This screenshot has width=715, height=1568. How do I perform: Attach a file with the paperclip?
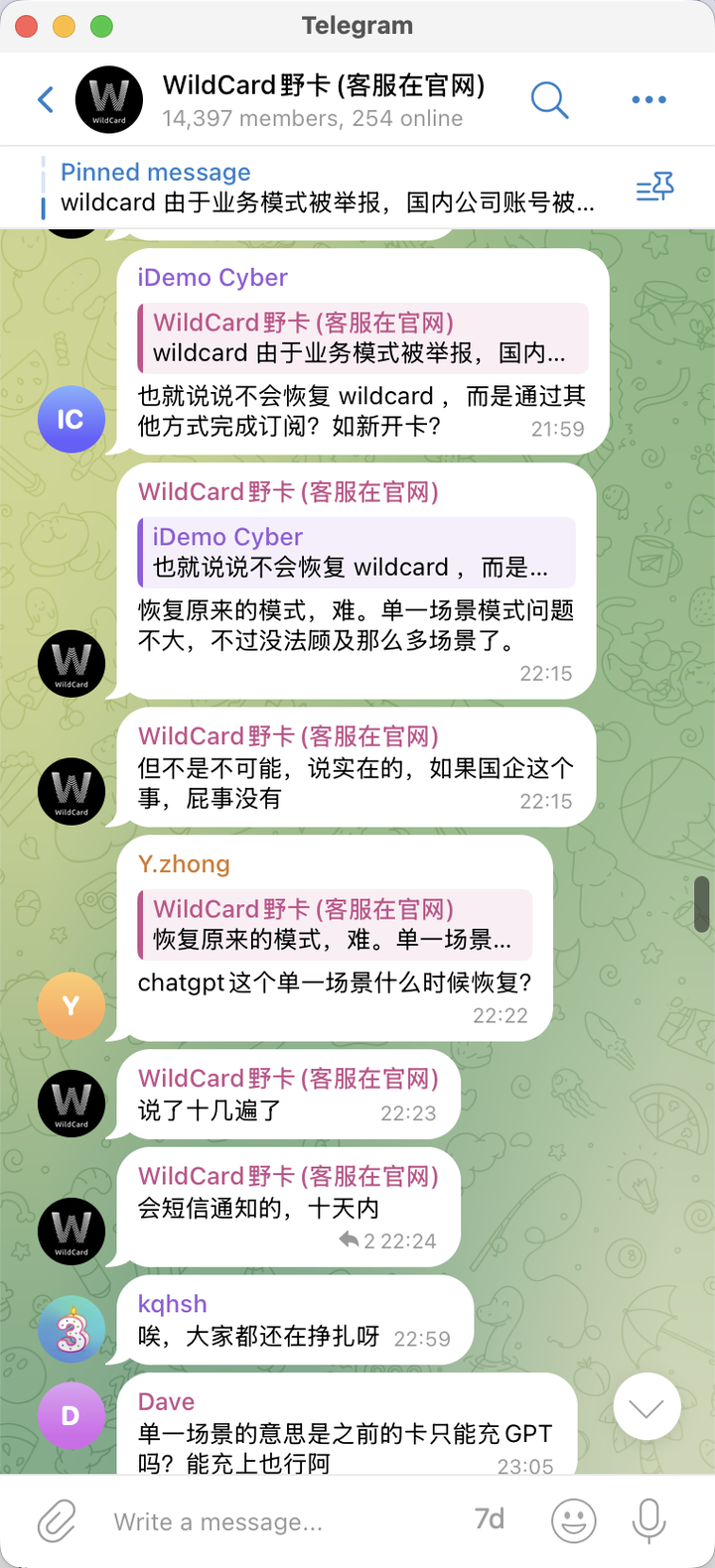point(57,1520)
